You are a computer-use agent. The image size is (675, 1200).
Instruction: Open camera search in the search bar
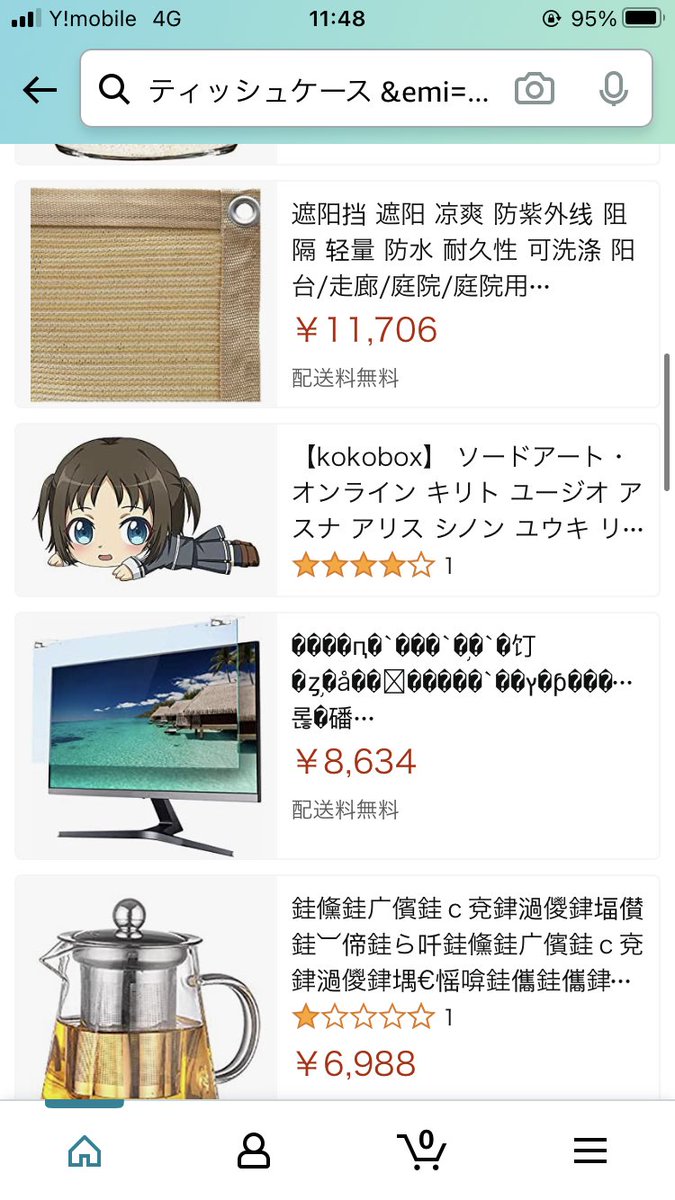pos(535,90)
